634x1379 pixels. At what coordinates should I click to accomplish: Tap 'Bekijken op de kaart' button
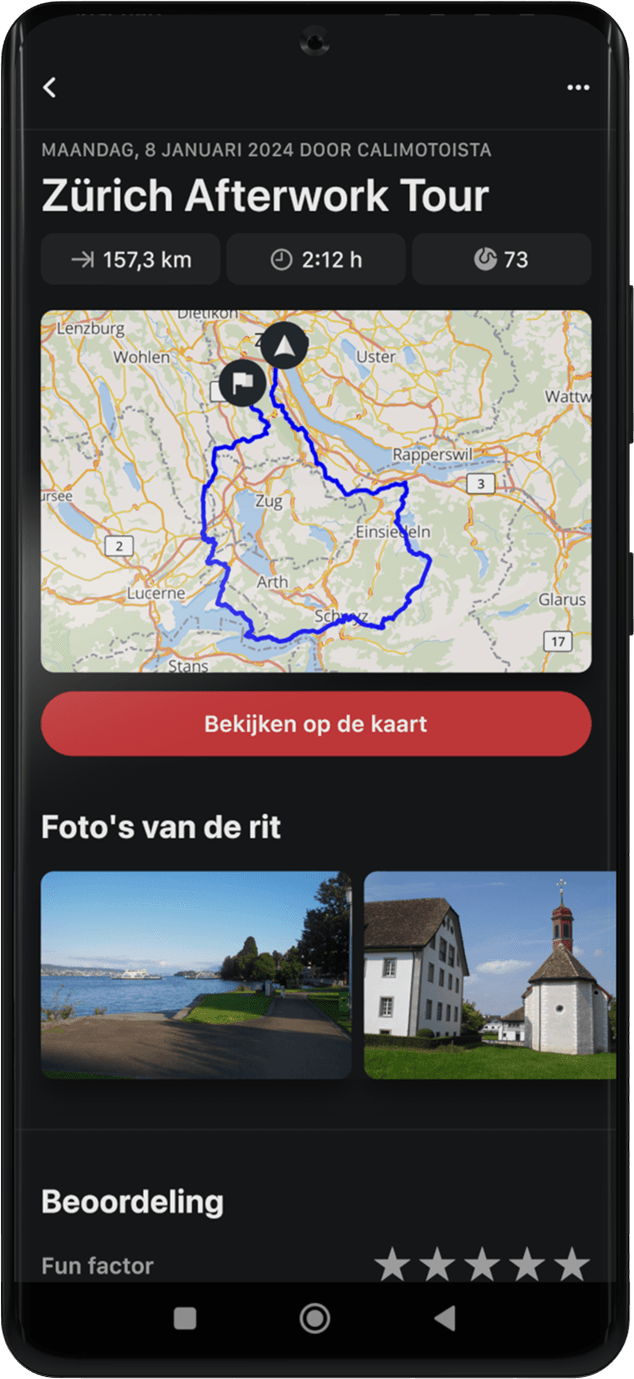tap(316, 724)
